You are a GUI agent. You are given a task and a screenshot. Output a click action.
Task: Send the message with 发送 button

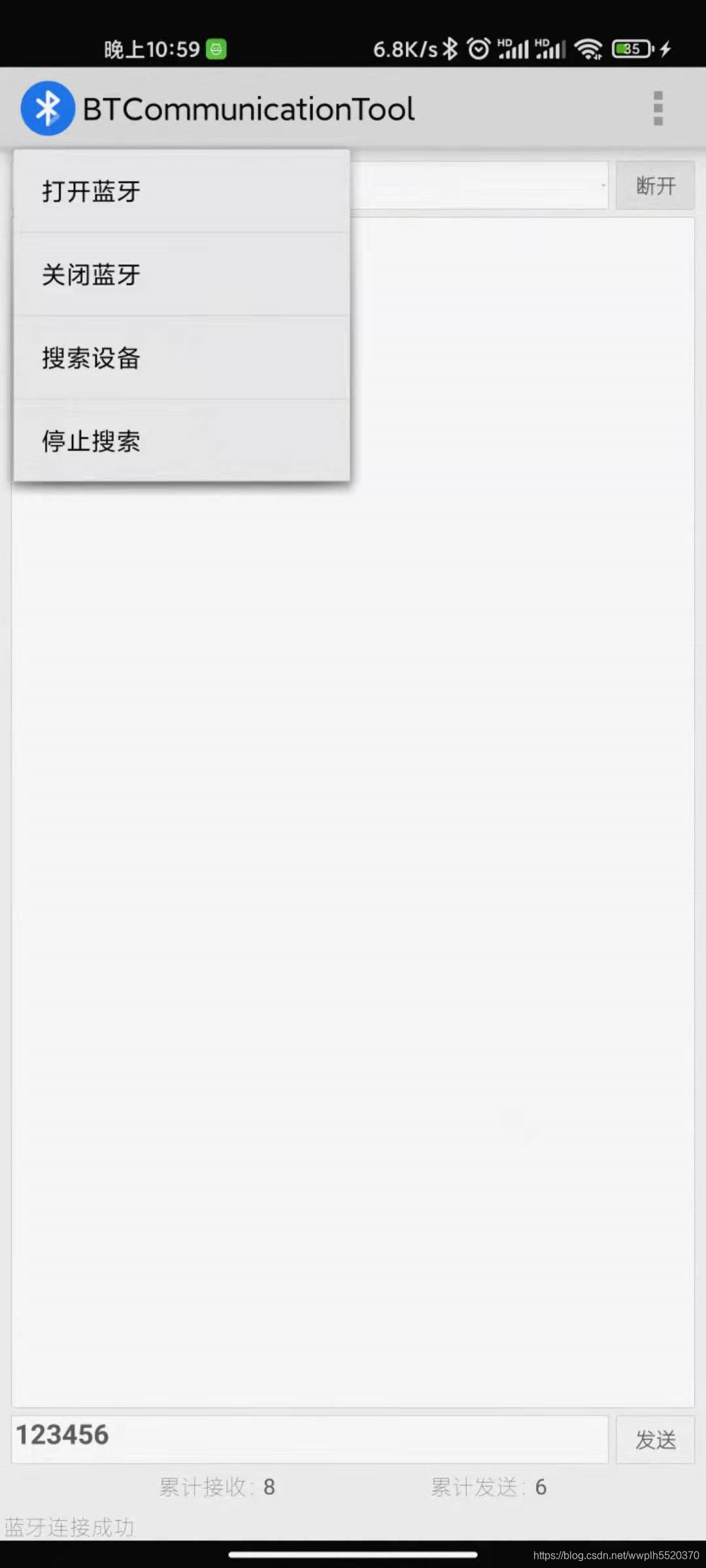pos(655,1439)
